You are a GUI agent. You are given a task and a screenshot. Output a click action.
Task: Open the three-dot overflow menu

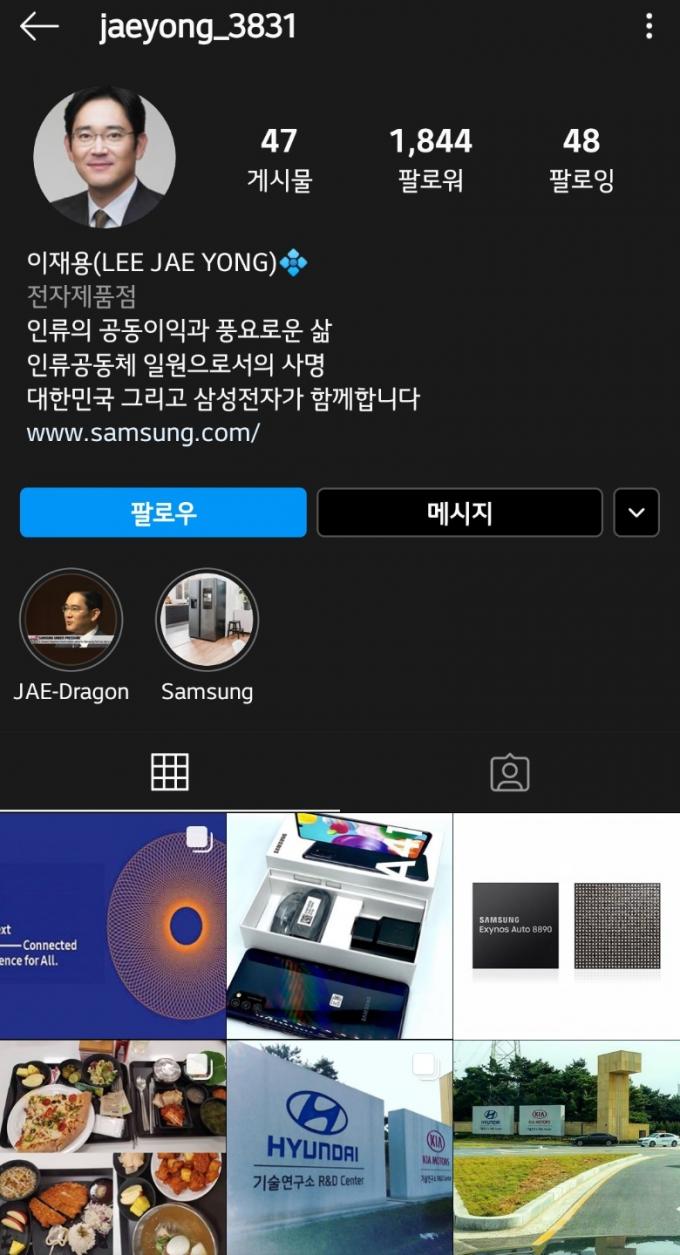coord(649,27)
